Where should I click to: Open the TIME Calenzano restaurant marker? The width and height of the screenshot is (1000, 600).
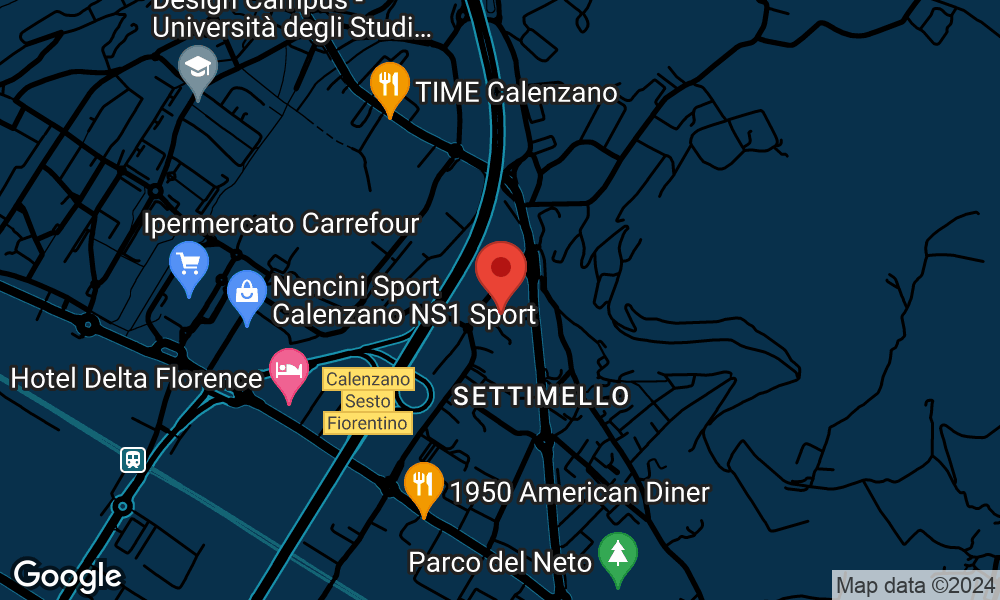389,86
